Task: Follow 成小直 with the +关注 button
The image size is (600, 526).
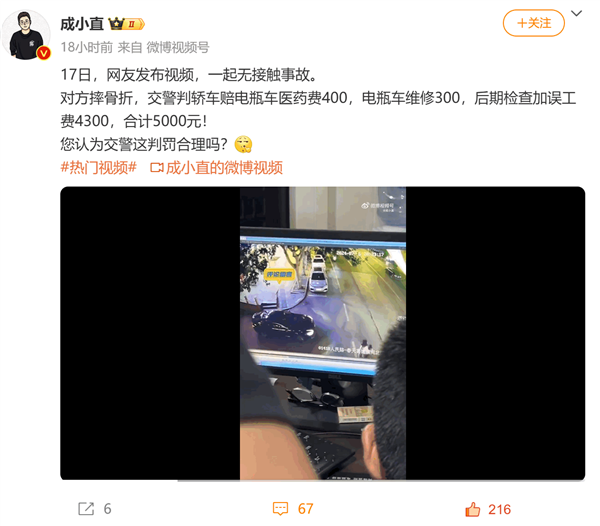Action: (x=533, y=22)
